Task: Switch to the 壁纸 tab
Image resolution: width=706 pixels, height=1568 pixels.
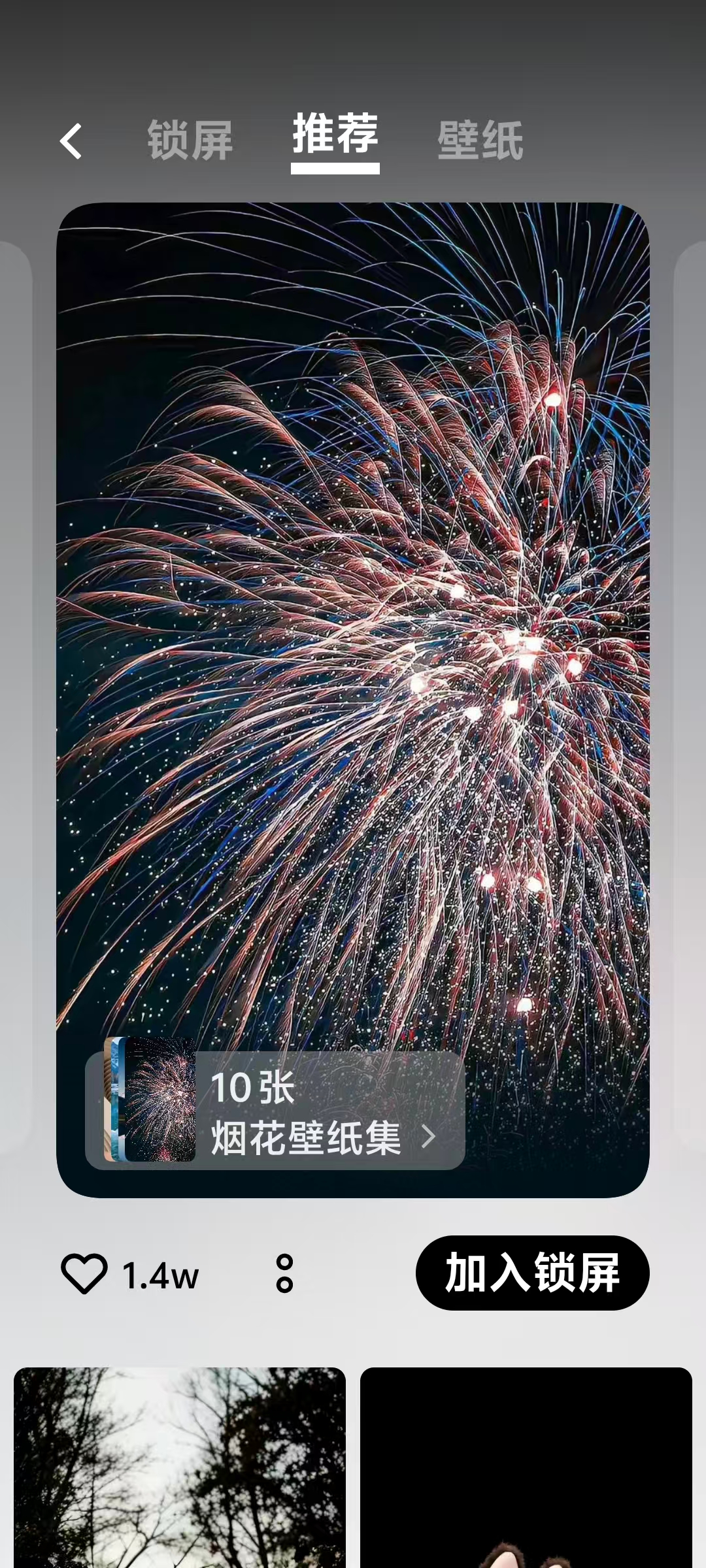Action: pyautogui.click(x=480, y=140)
